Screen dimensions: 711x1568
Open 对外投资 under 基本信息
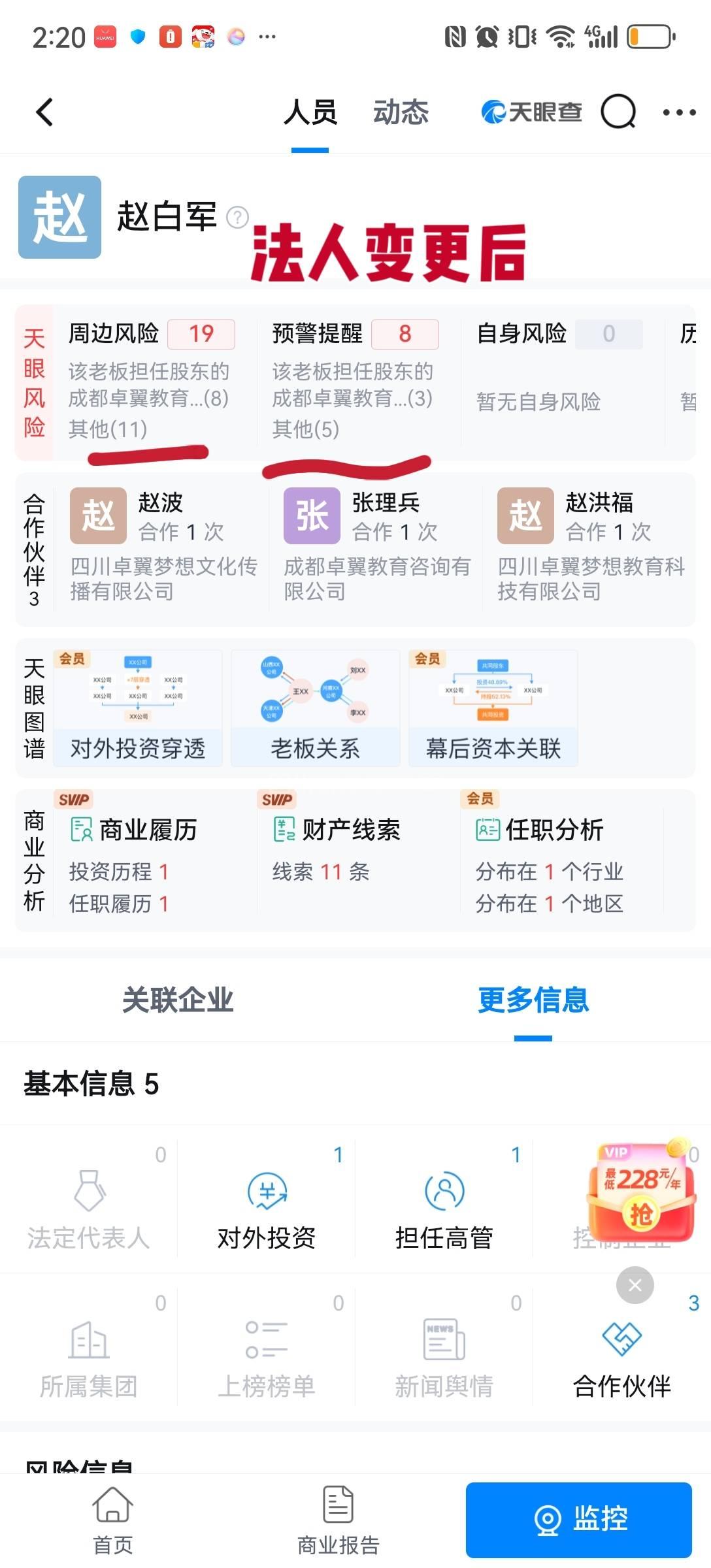267,1209
